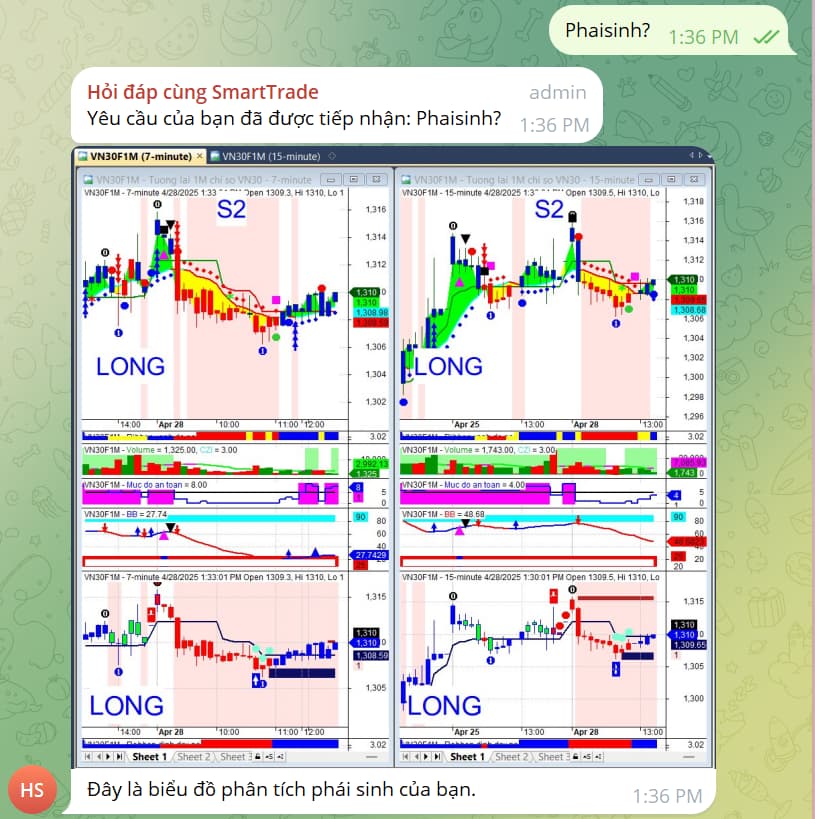The height and width of the screenshot is (819, 815).
Task: Open the Hỏi đáp cùng SmartTrade sender profile
Action: coord(203,92)
